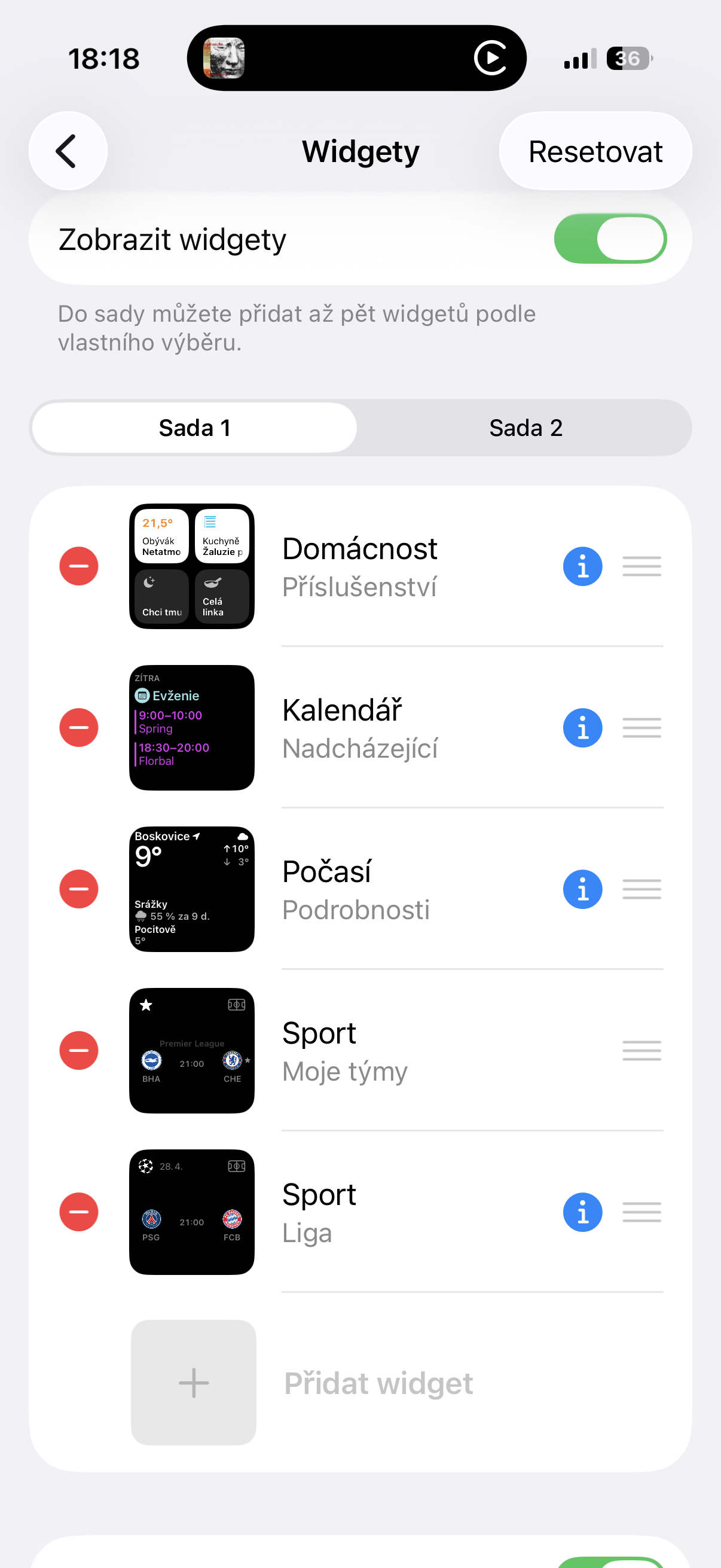Delete the Počasí widget
This screenshot has width=721, height=1568.
pos(78,889)
